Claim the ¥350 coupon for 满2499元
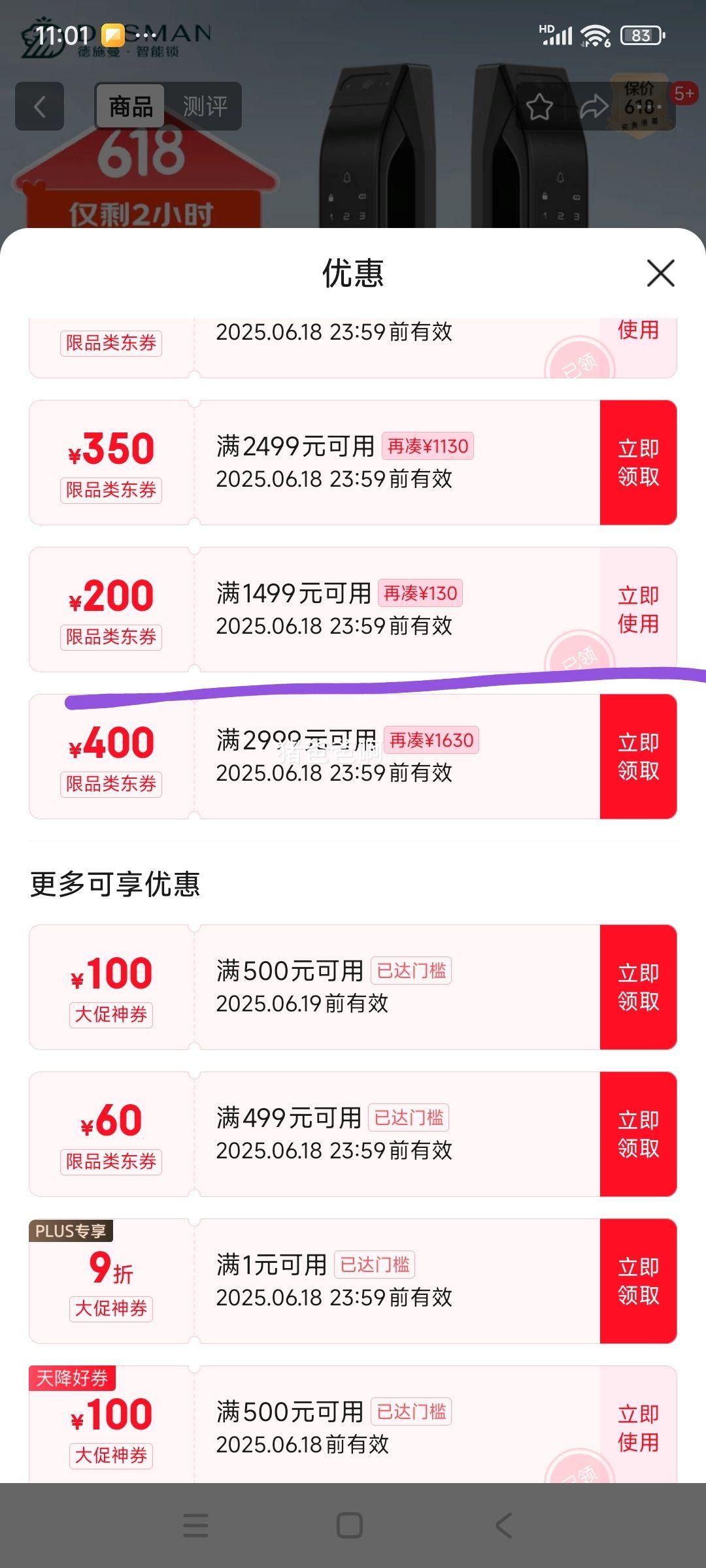 638,463
